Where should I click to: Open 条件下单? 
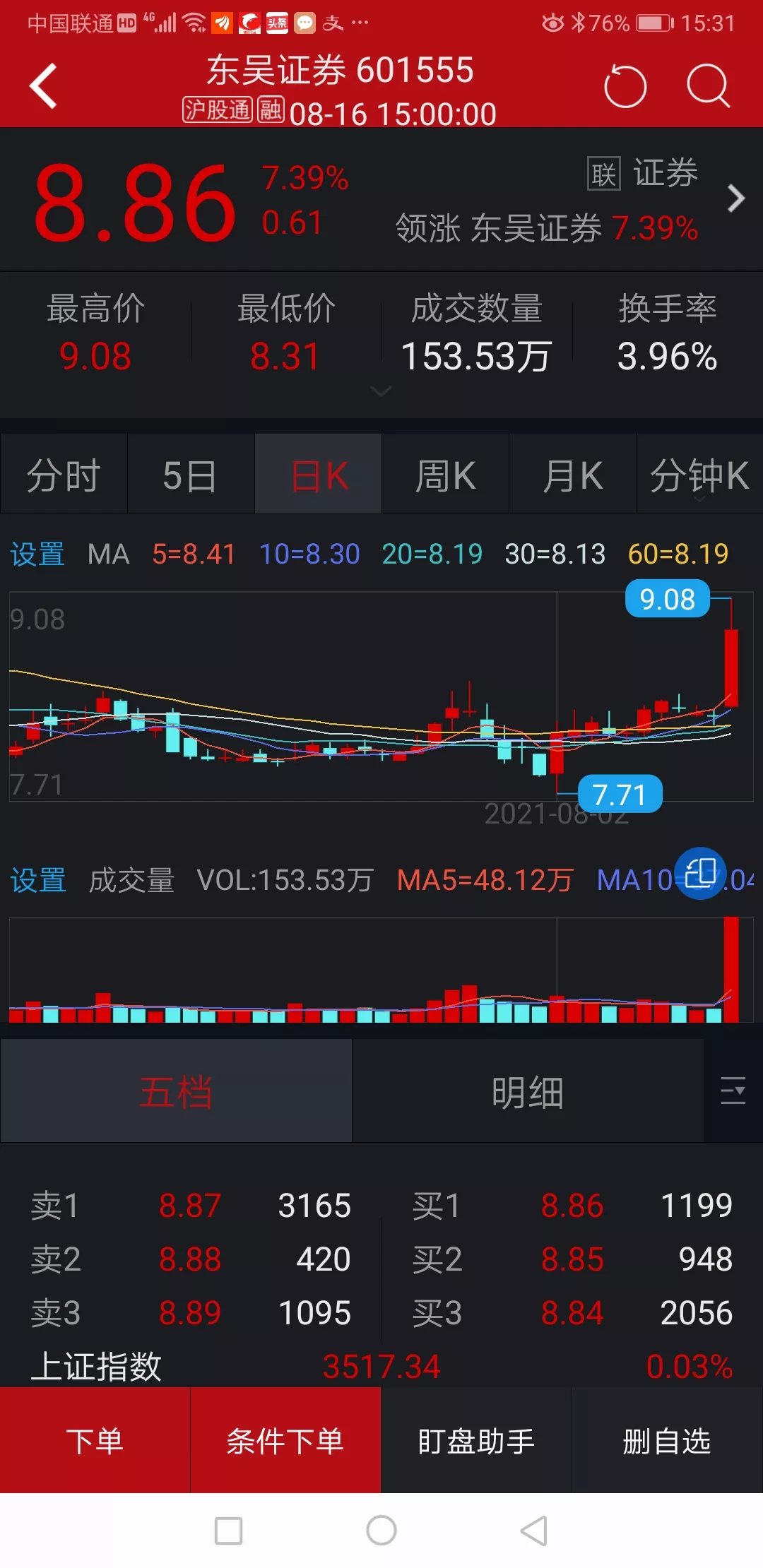[285, 1441]
